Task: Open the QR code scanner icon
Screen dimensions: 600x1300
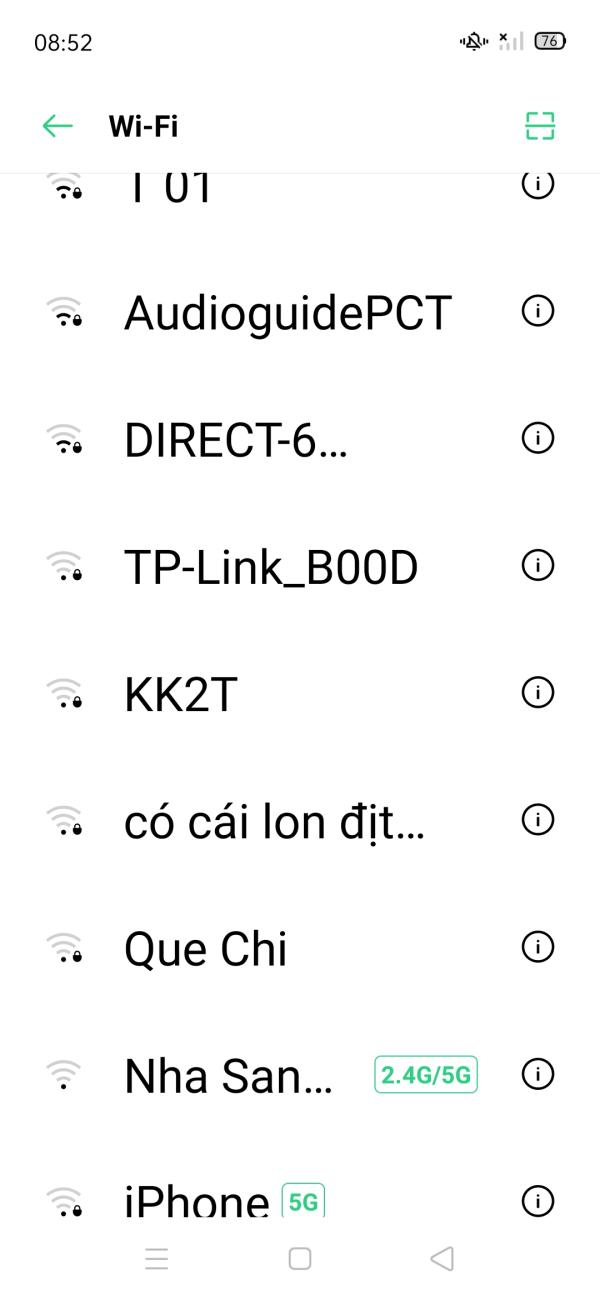Action: [x=540, y=126]
